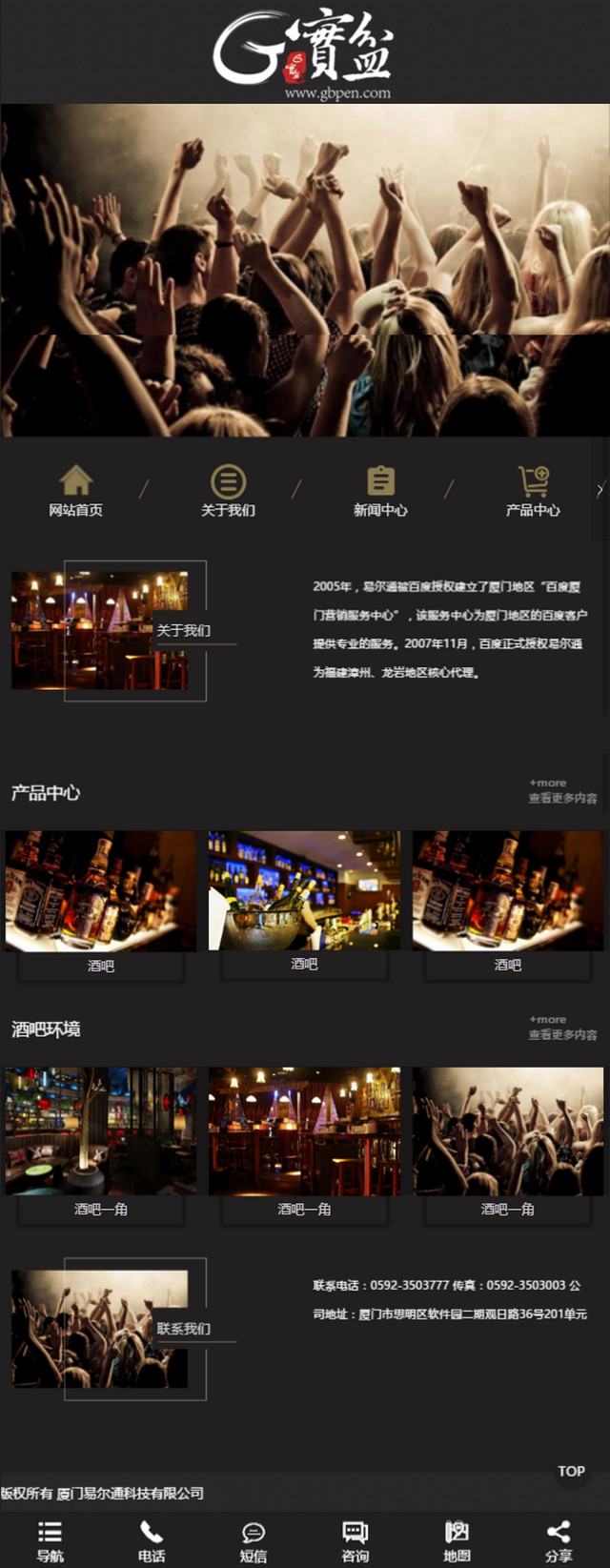Send a 短信 message

pyautogui.click(x=254, y=1541)
